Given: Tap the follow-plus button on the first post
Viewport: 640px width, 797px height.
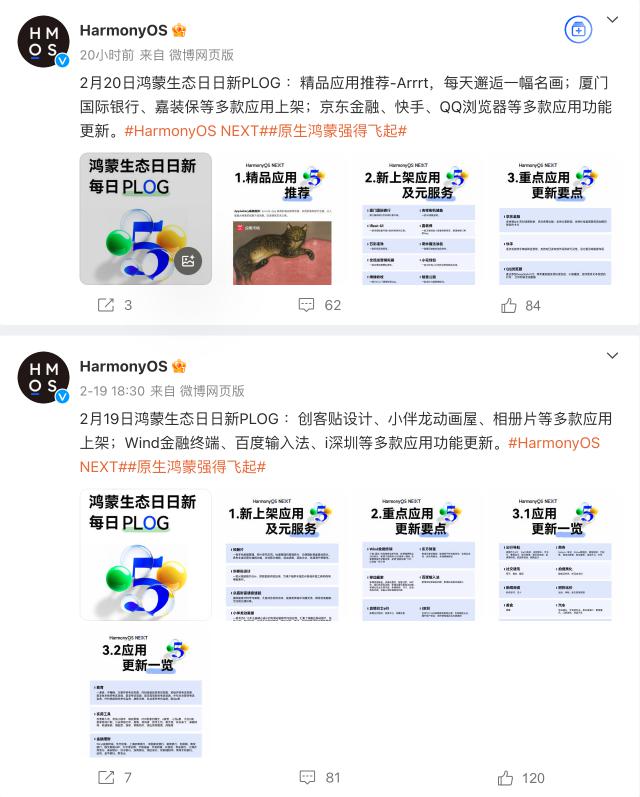Looking at the screenshot, I should pyautogui.click(x=578, y=30).
